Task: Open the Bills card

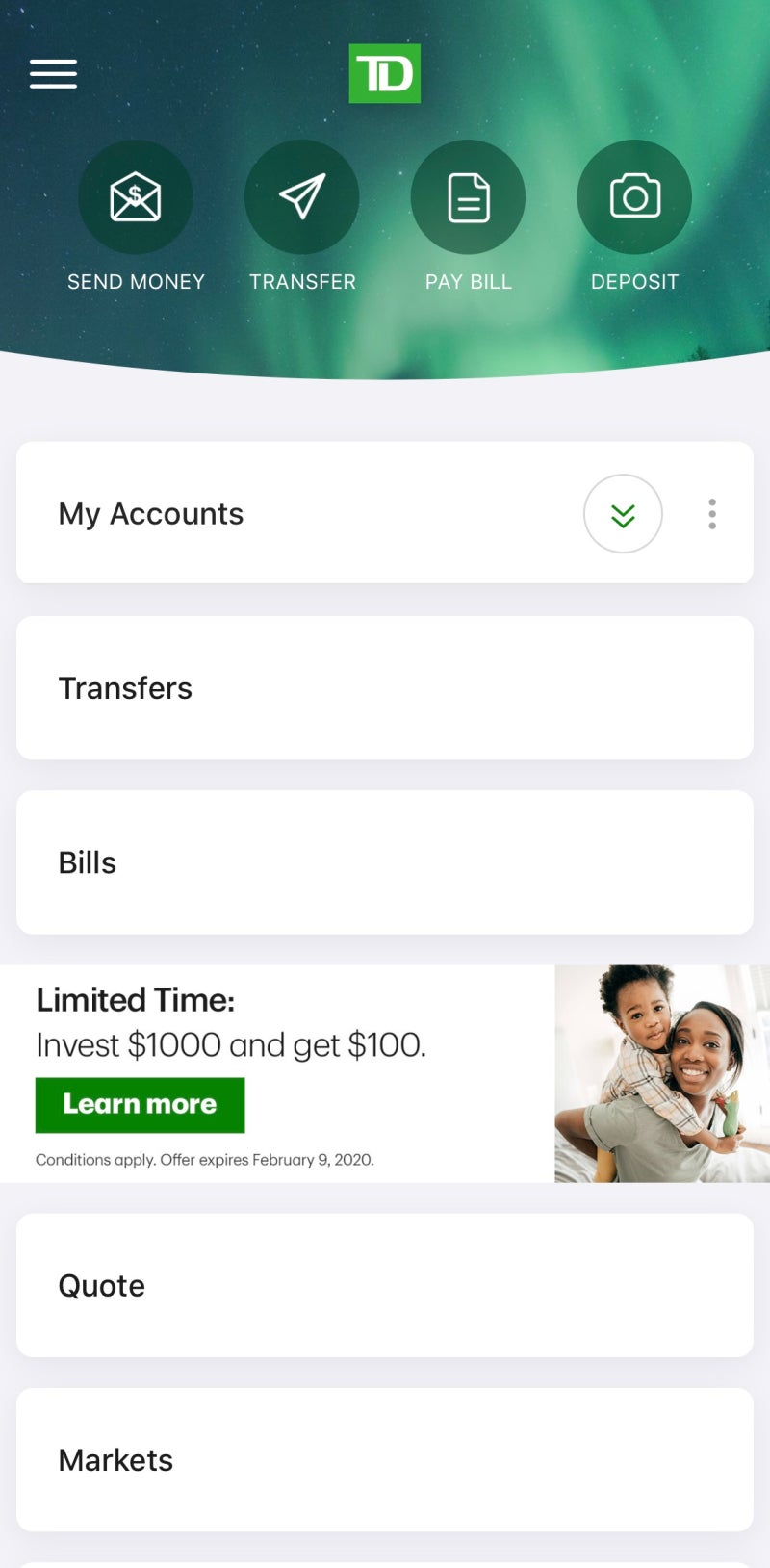Action: 385,862
